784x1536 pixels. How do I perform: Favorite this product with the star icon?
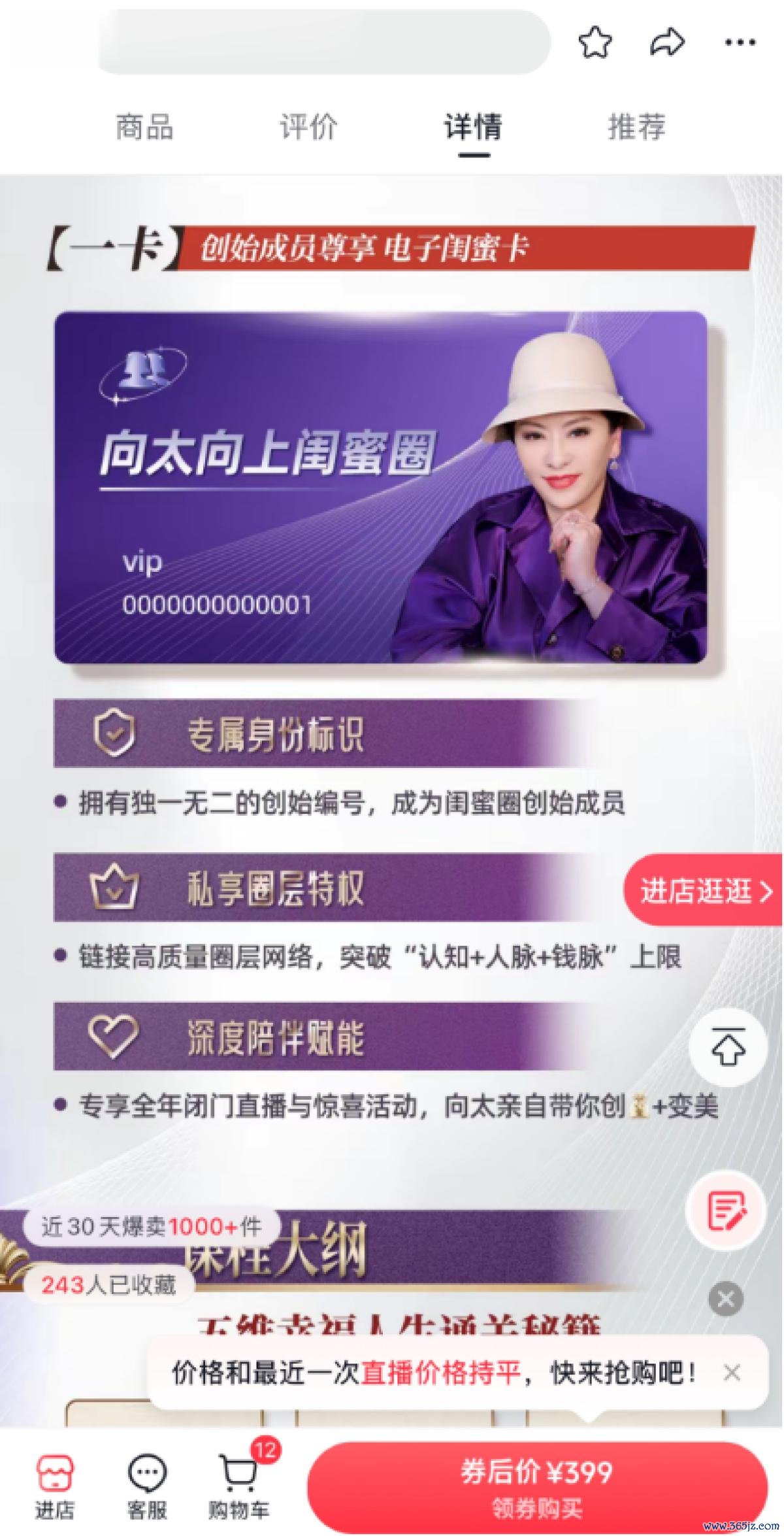(595, 43)
